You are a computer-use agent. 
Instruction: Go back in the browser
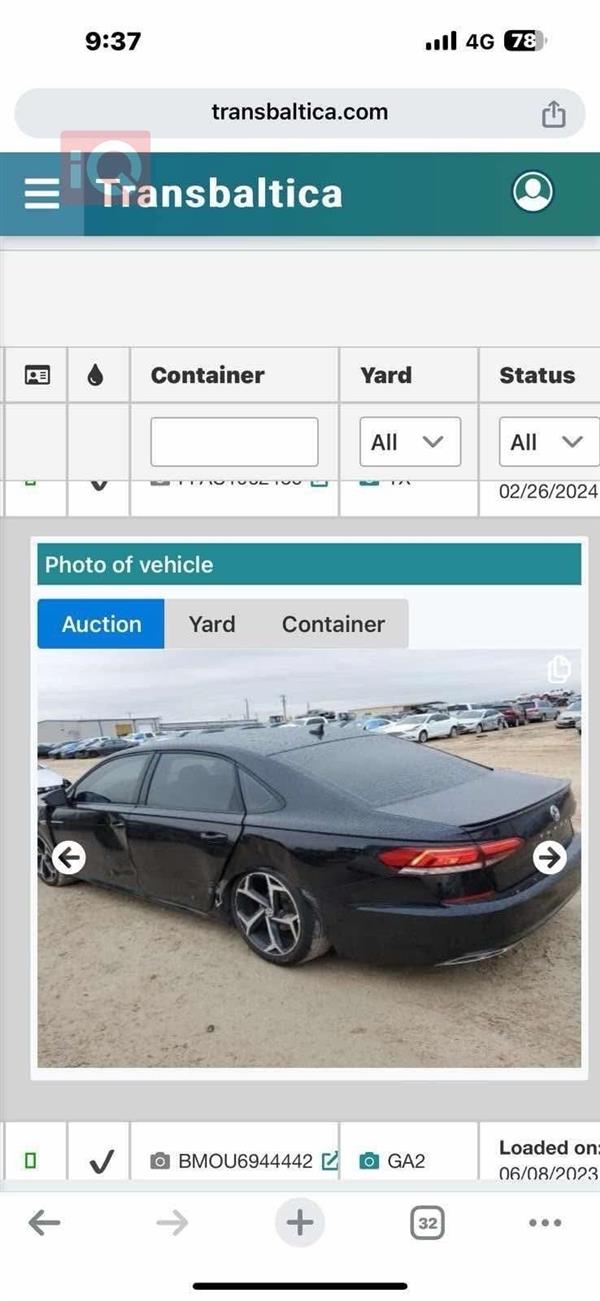(44, 1222)
